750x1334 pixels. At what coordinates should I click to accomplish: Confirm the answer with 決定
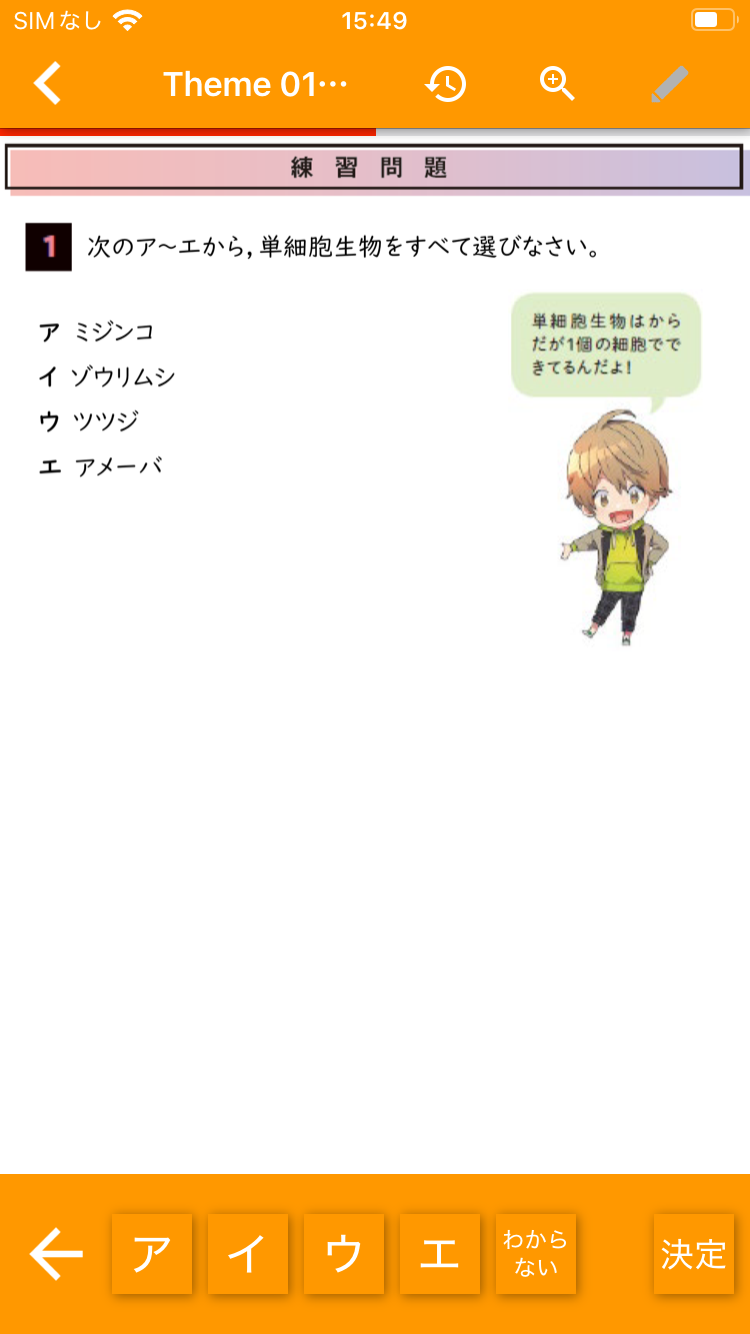pos(693,1254)
